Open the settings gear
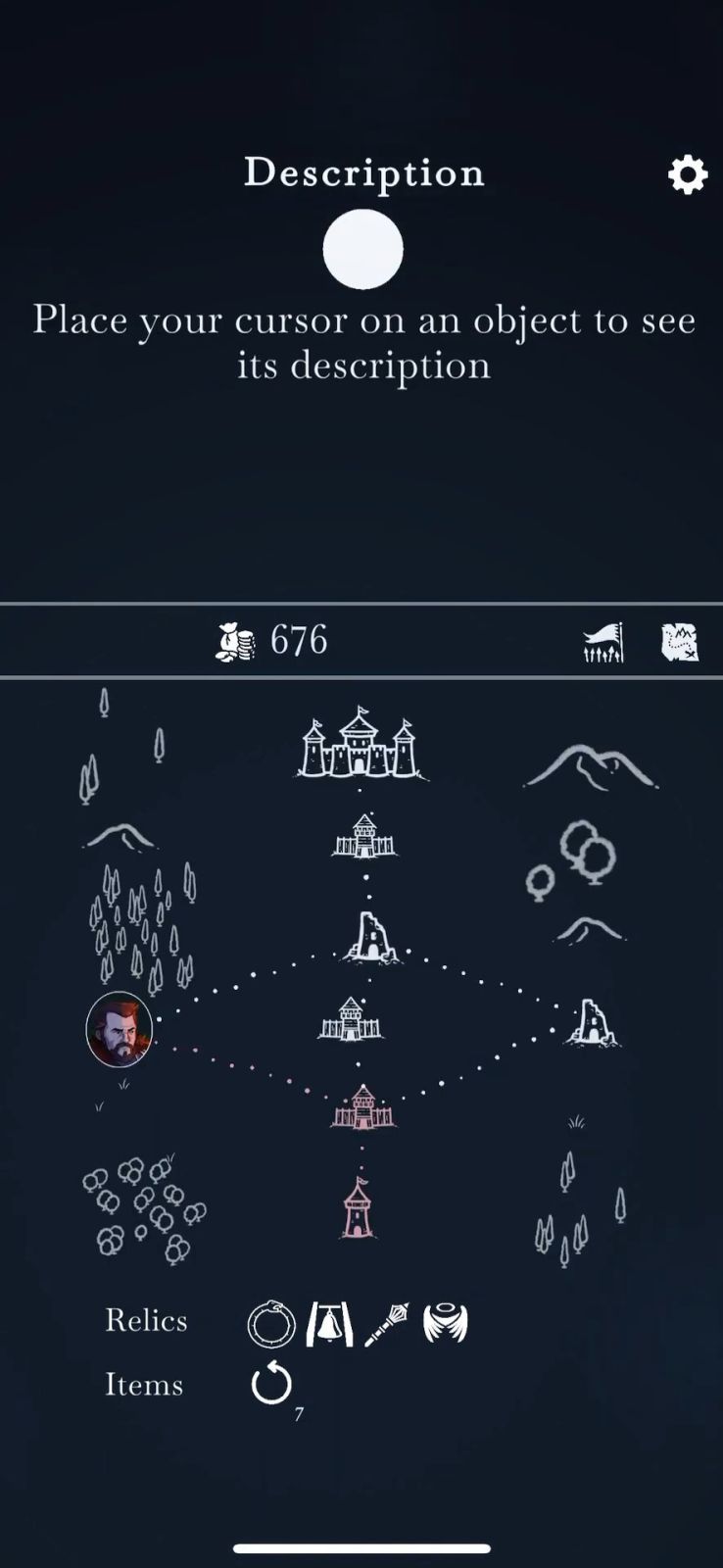 coord(687,174)
